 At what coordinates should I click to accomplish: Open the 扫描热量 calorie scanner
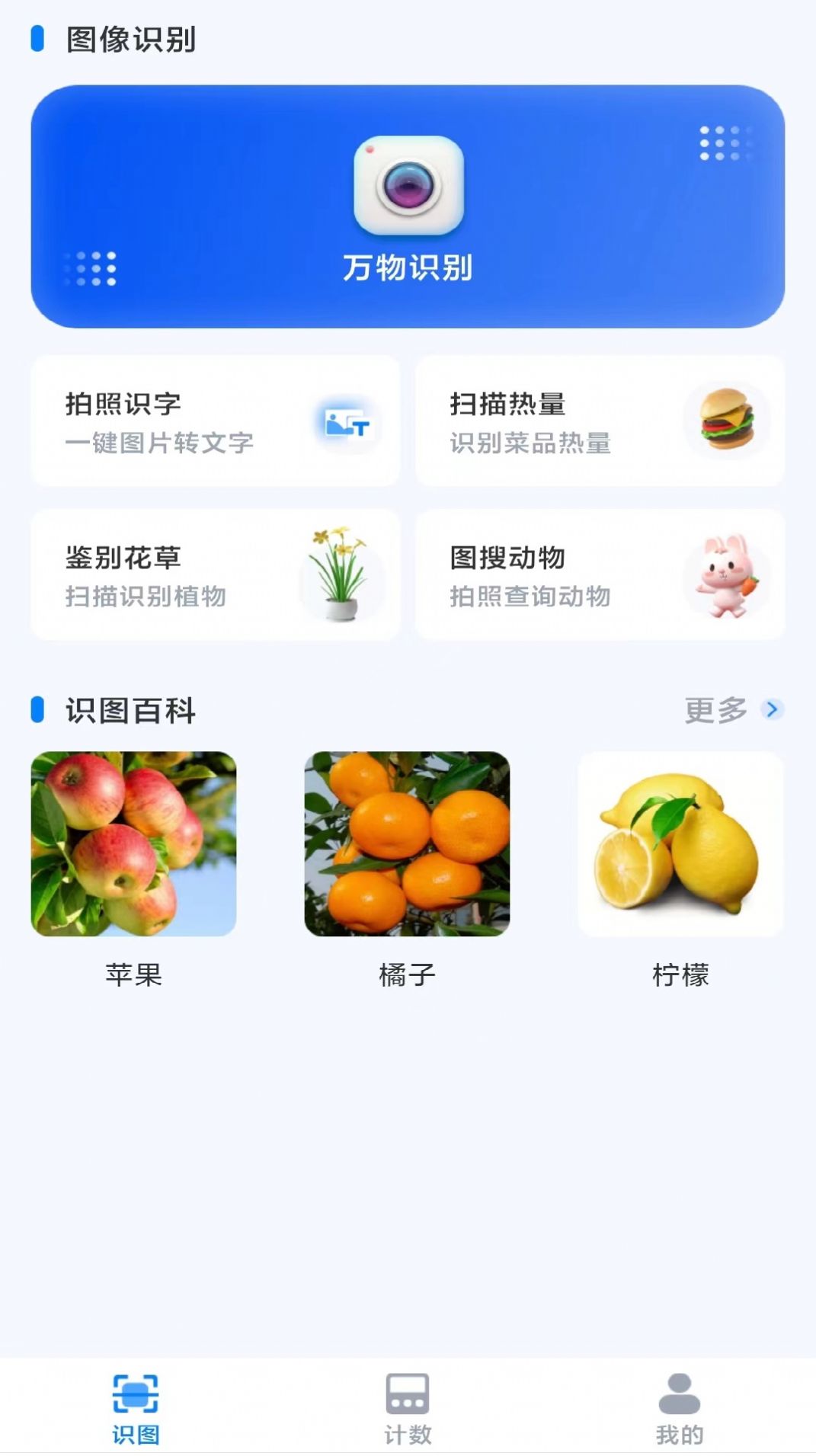pyautogui.click(x=599, y=421)
